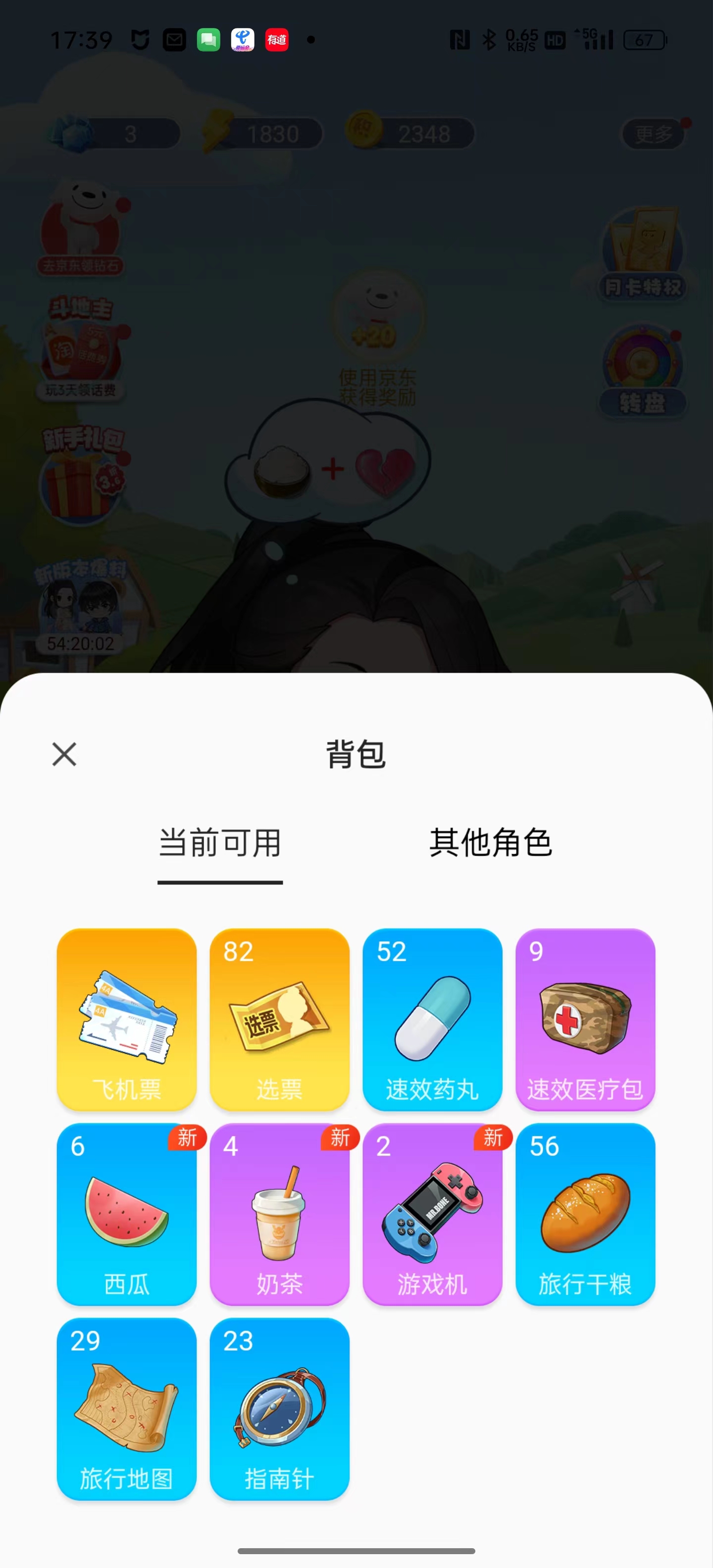Close the 背包 backpack panel
Viewport: 713px width, 1568px height.
[x=64, y=754]
